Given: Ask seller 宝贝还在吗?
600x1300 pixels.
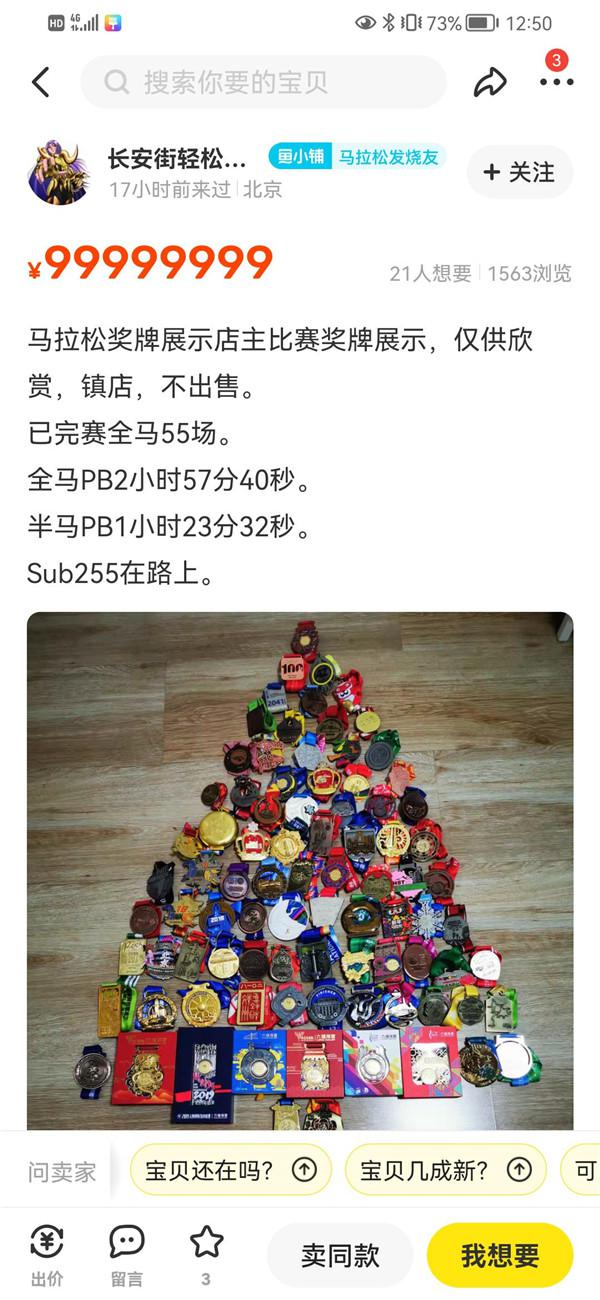Looking at the screenshot, I should pyautogui.click(x=231, y=1169).
